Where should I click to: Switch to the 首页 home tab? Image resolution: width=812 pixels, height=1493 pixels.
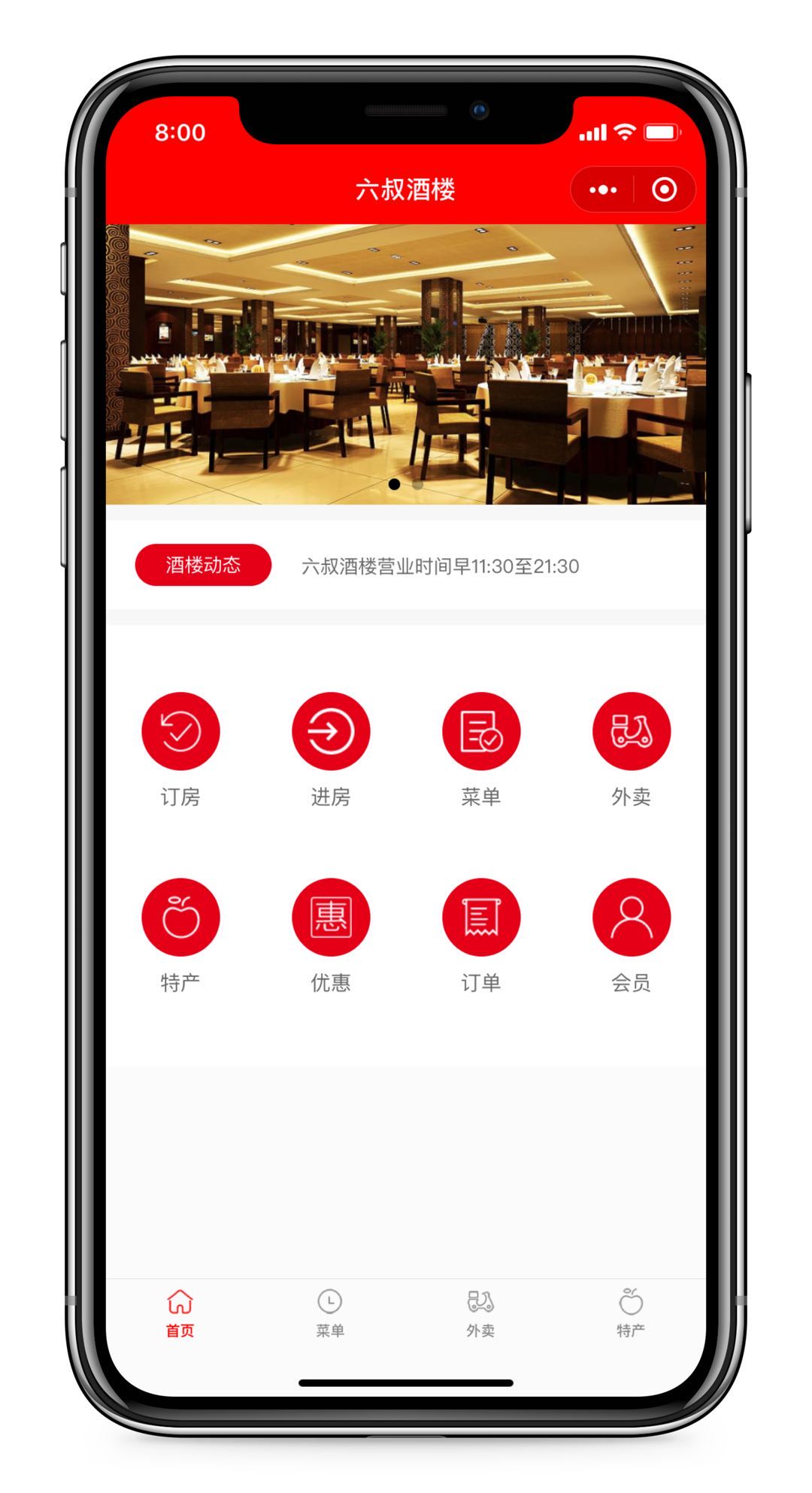click(x=180, y=1313)
